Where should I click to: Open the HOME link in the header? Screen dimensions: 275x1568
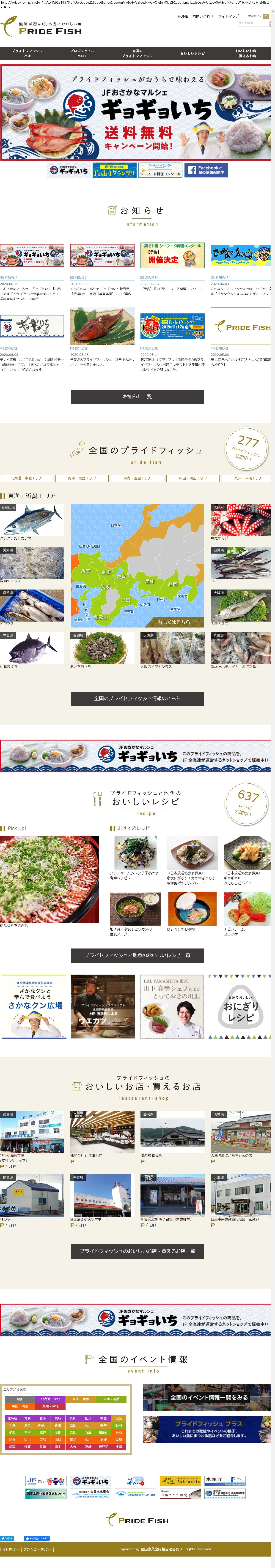182,16
